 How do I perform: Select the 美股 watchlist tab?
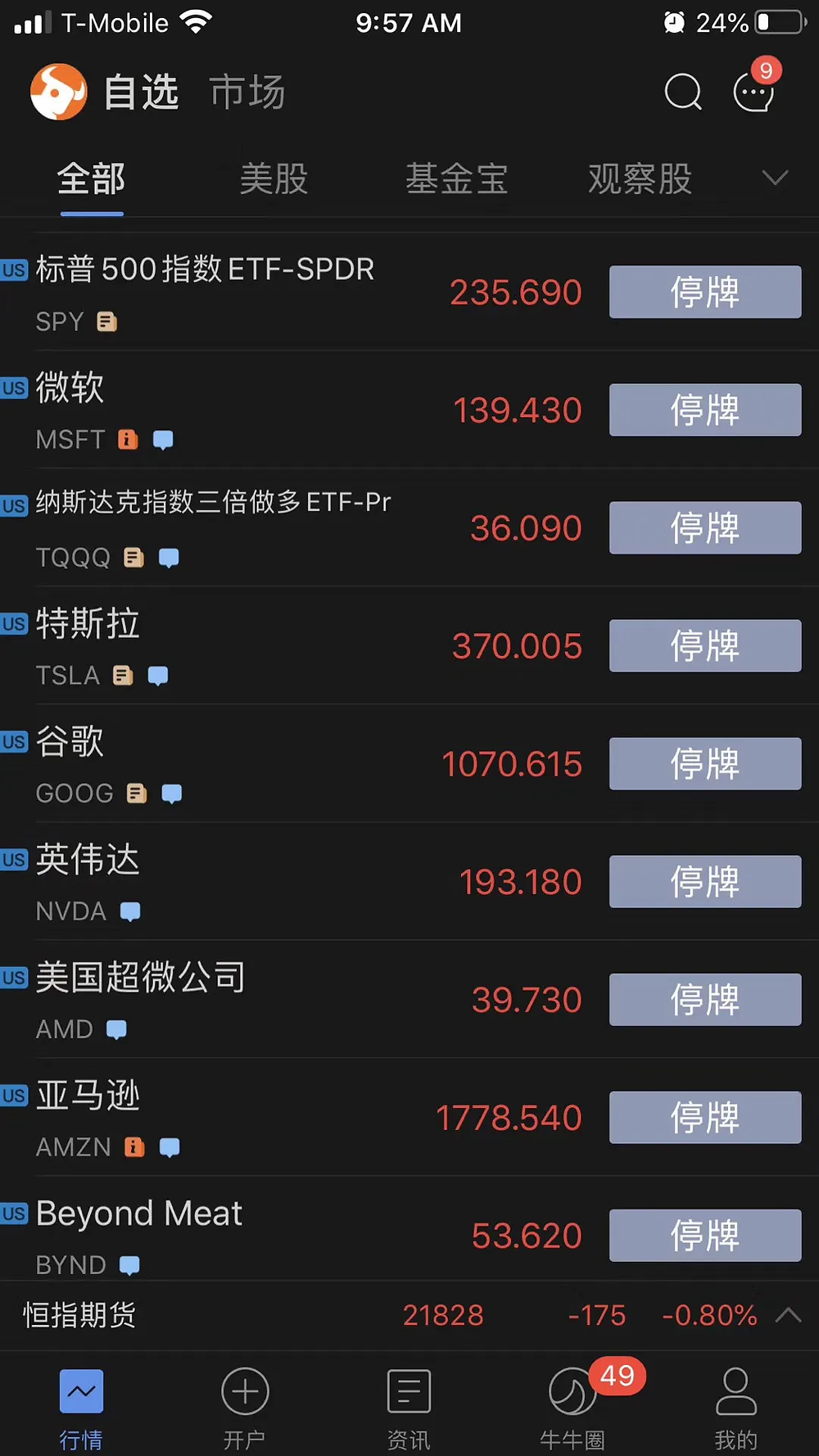click(x=274, y=179)
